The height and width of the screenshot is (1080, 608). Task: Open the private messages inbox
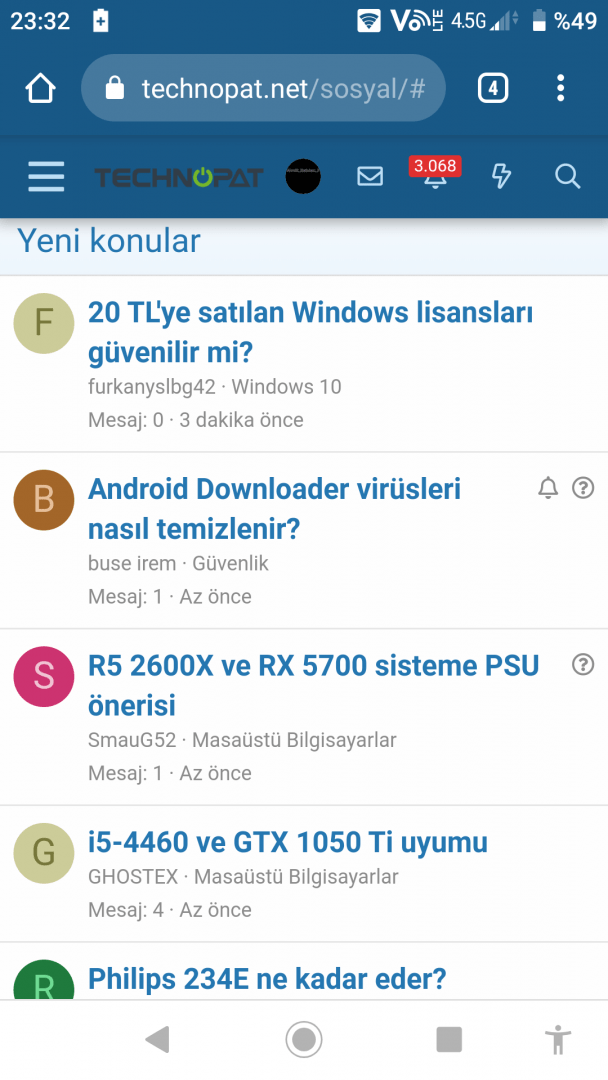coord(370,177)
